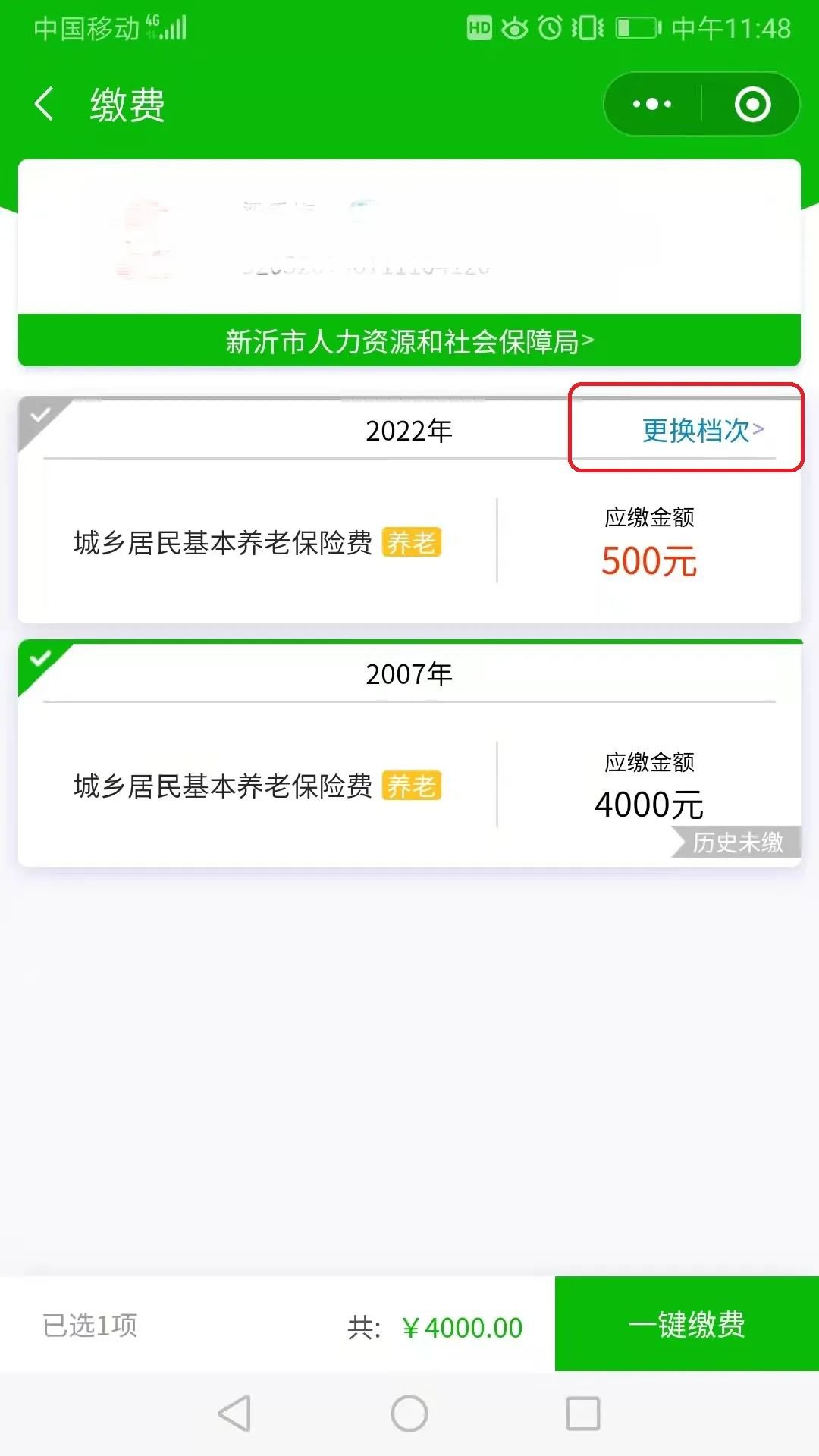Image resolution: width=819 pixels, height=1456 pixels.
Task: Open 新沂市人力资源和社会保障局 link
Action: (409, 341)
